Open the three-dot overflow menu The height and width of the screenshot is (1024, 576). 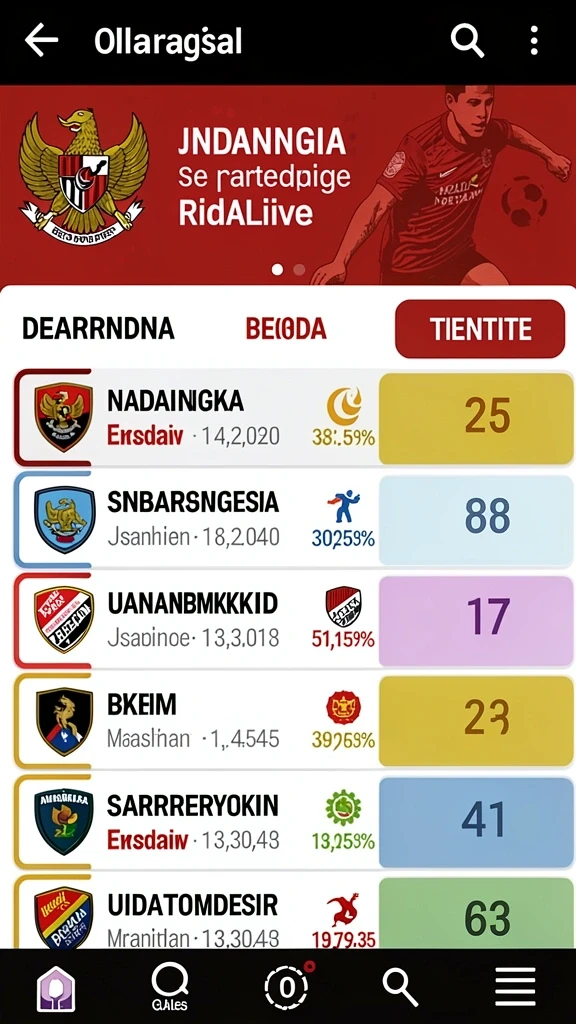pos(534,41)
